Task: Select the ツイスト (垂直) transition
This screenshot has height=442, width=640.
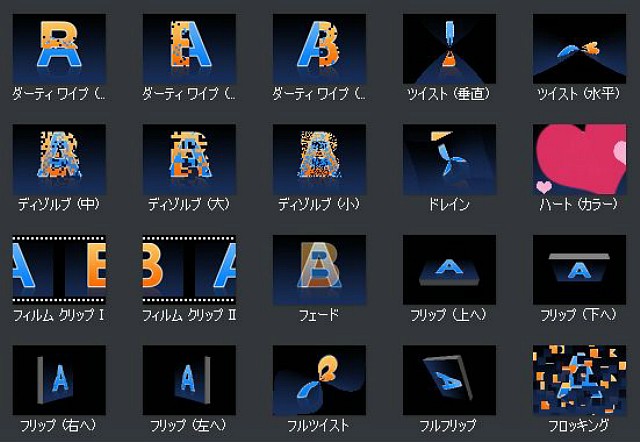Action: pos(449,48)
